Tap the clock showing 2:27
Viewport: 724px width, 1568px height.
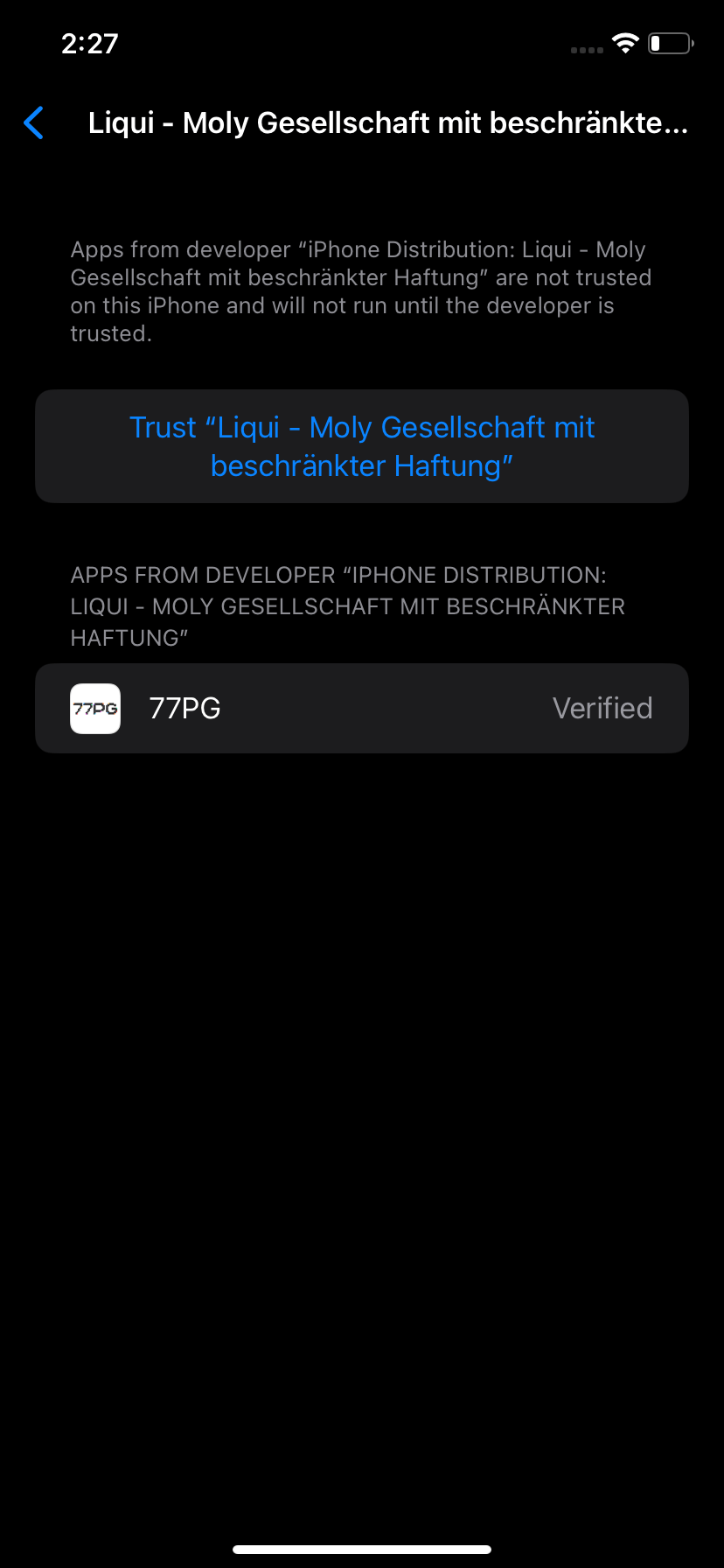click(x=90, y=44)
